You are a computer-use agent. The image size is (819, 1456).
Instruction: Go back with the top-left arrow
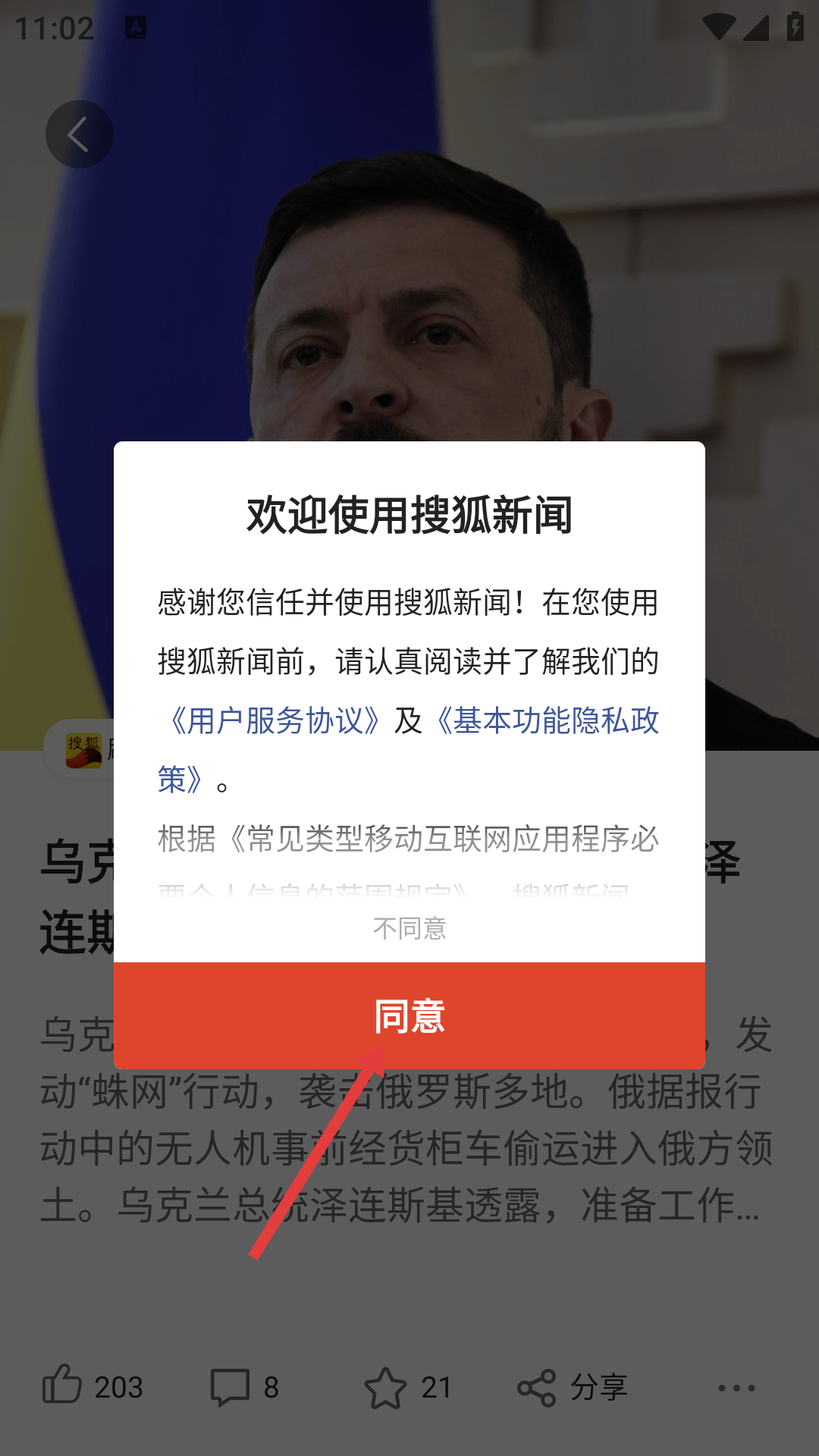80,134
